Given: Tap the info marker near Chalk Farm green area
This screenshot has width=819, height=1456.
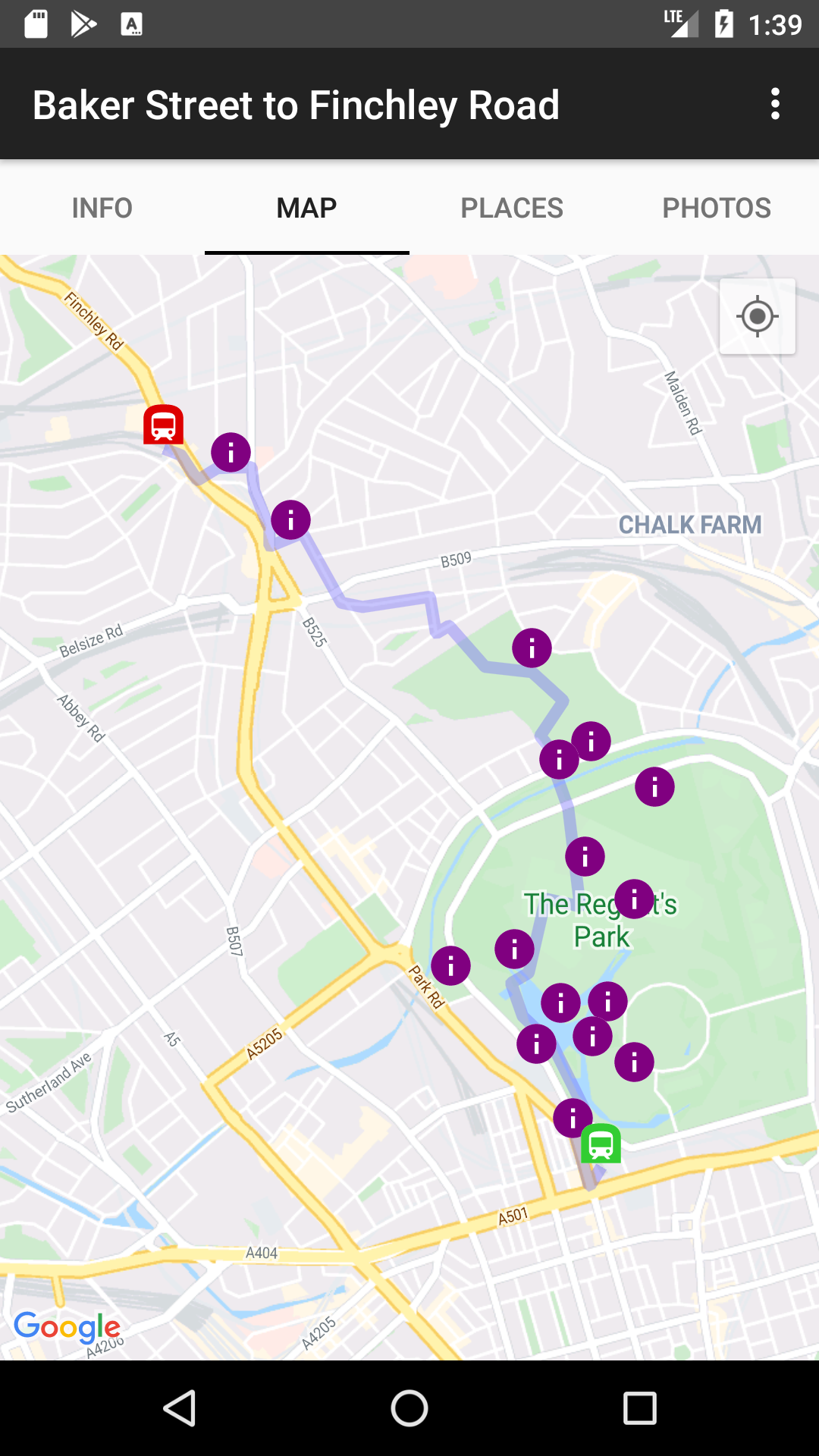Looking at the screenshot, I should pyautogui.click(x=531, y=648).
